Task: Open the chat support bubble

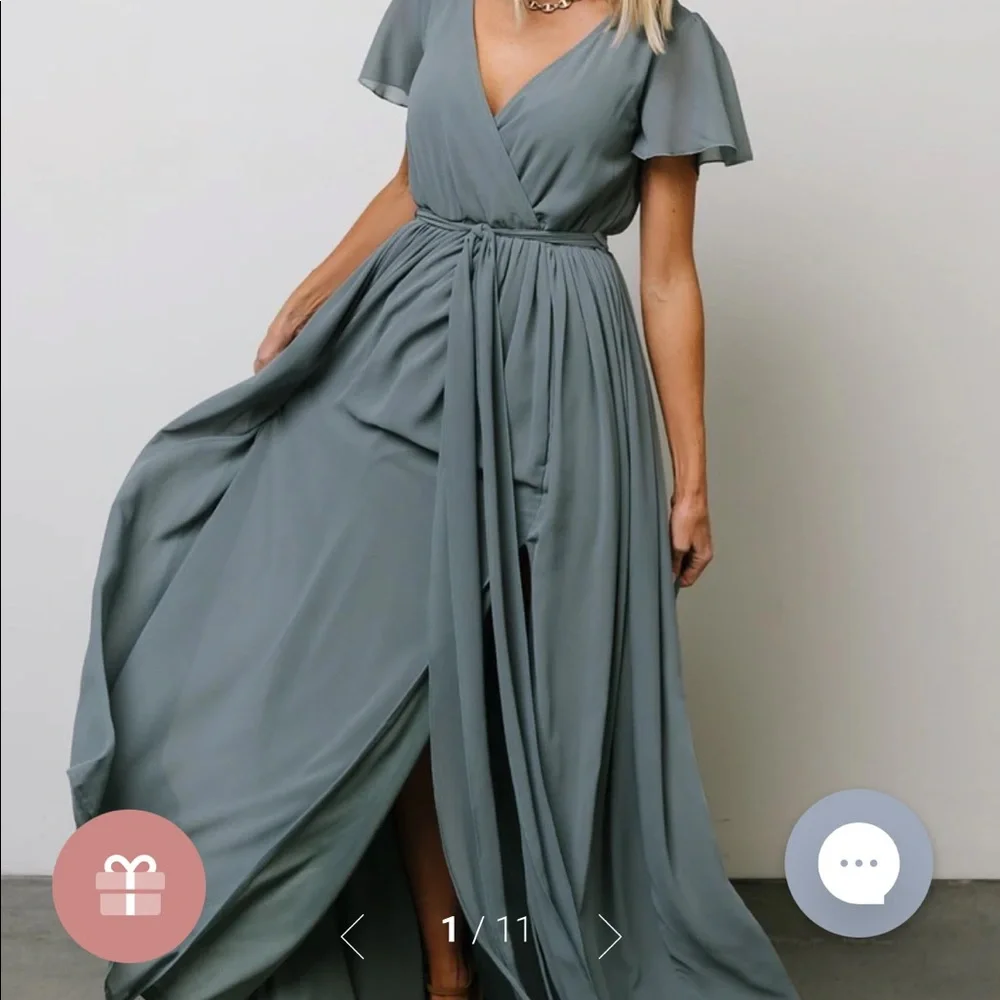Action: click(858, 863)
